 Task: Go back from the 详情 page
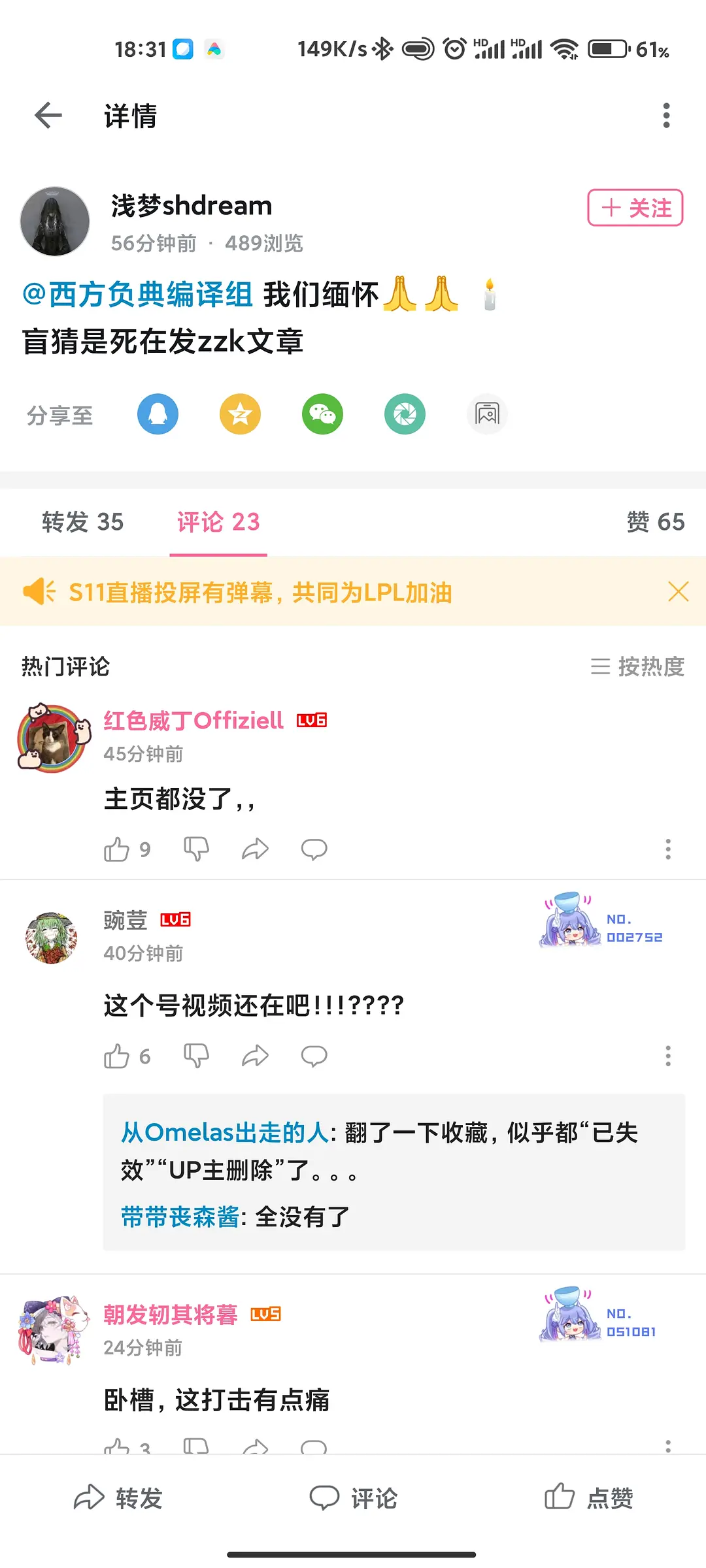(48, 116)
